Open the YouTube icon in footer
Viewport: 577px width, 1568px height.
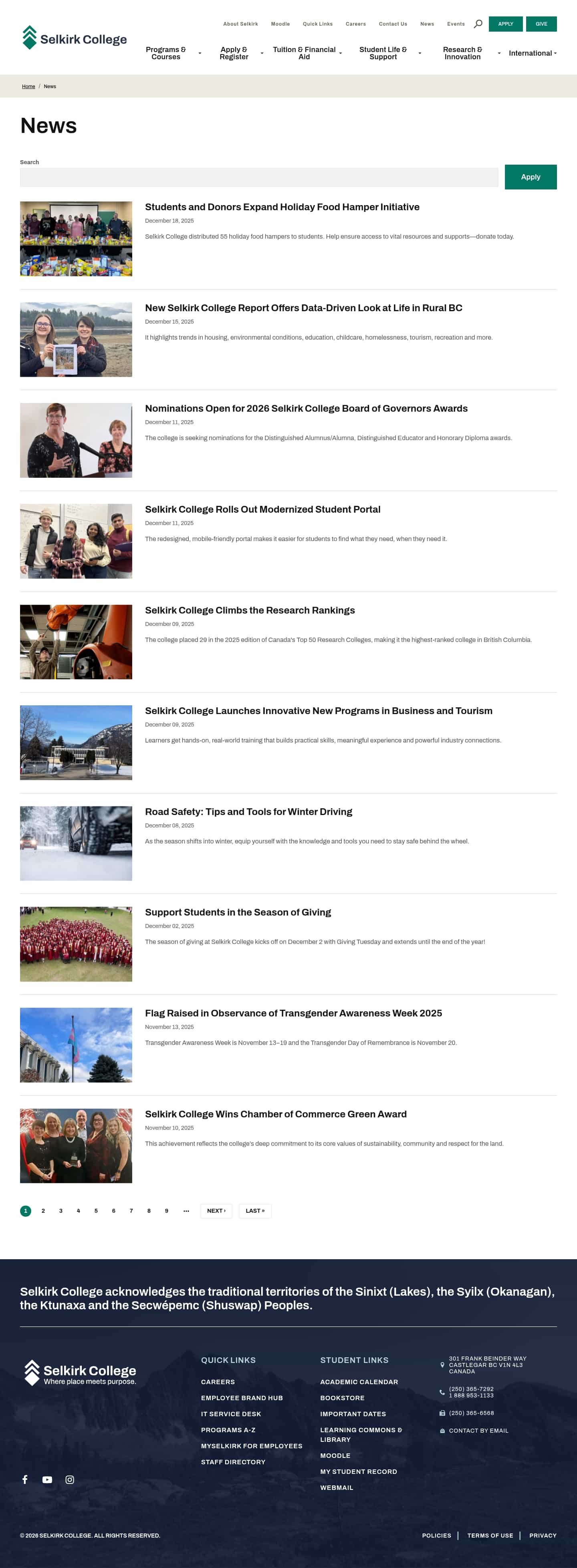tap(48, 1479)
